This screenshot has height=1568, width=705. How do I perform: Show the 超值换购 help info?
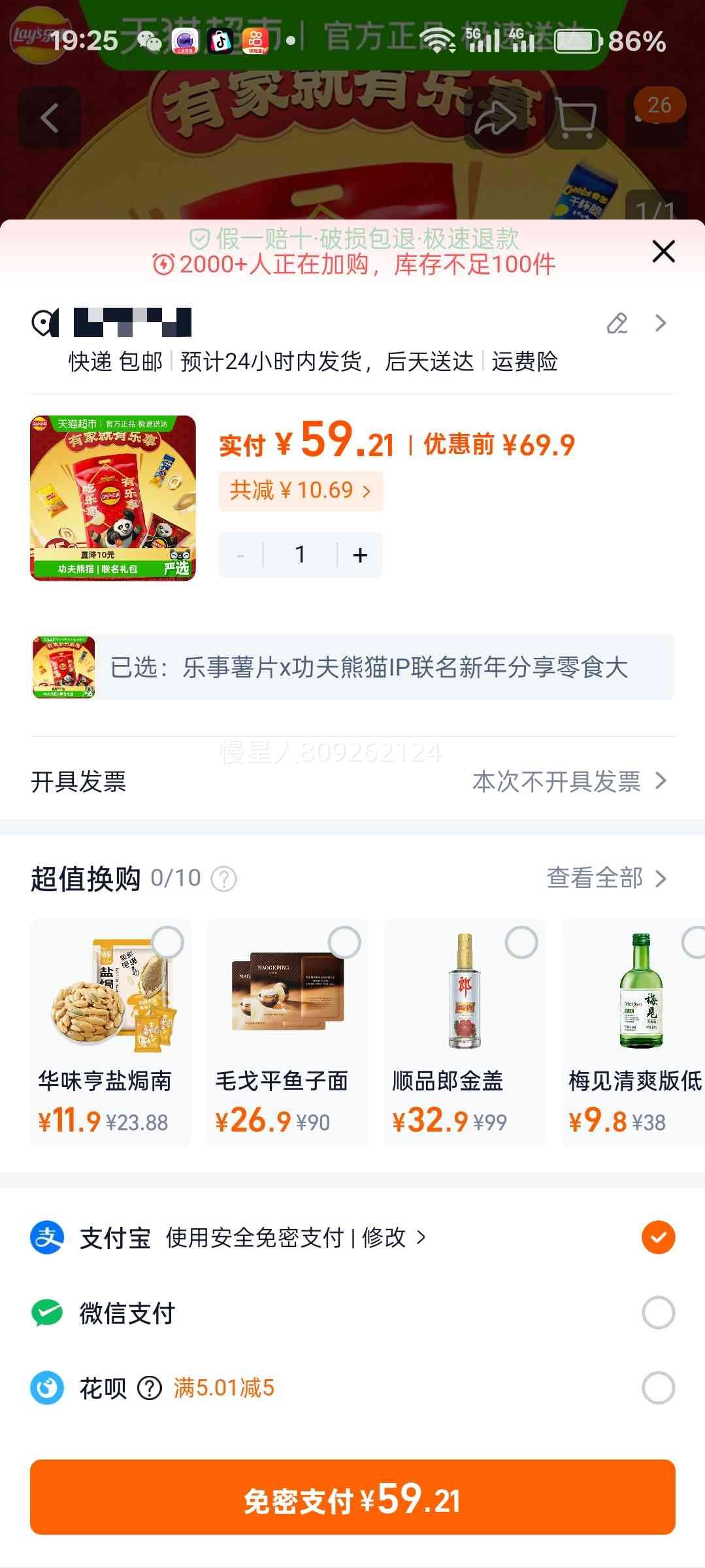[x=224, y=879]
